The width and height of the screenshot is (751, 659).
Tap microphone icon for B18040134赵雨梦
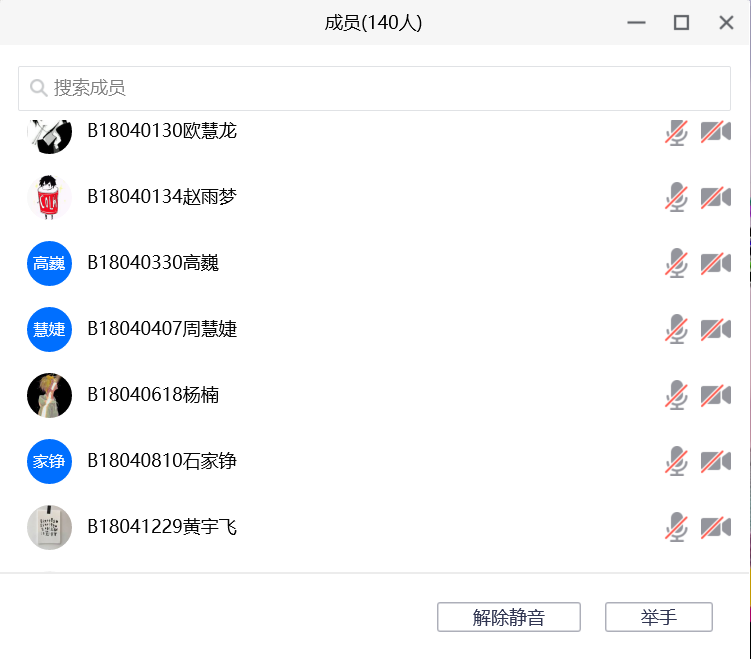(x=677, y=197)
